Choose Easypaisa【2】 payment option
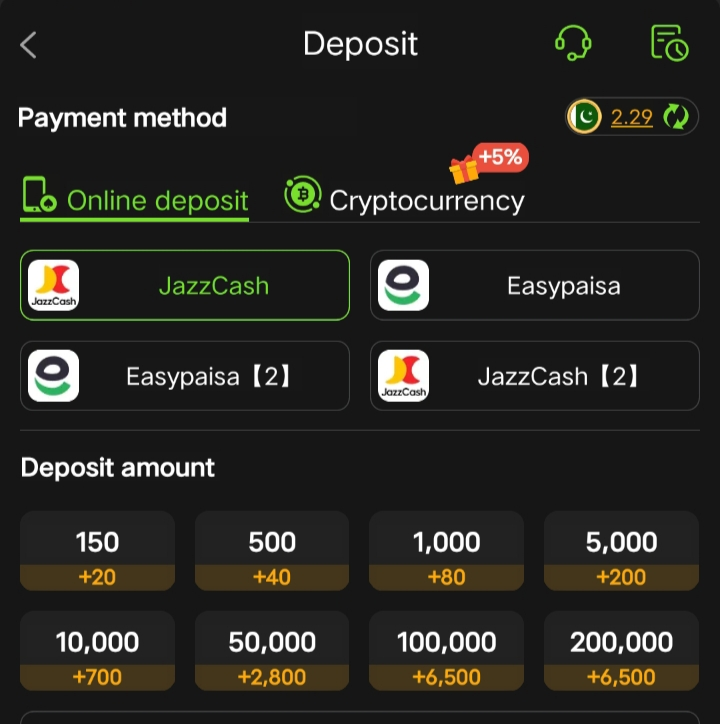This screenshot has height=724, width=720. (x=185, y=376)
